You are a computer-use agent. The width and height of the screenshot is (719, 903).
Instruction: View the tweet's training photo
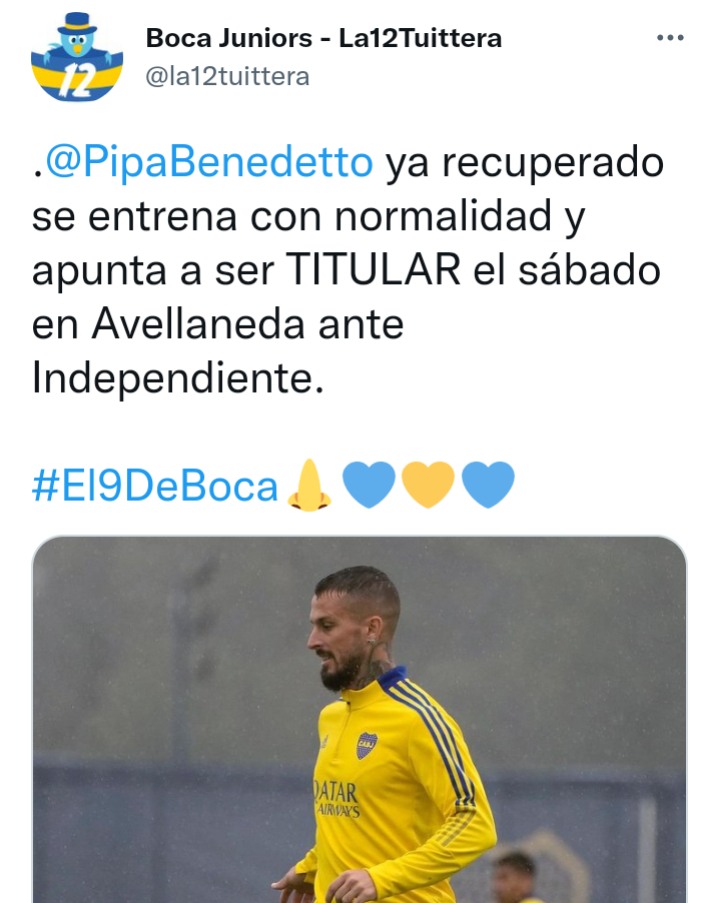pos(359,720)
